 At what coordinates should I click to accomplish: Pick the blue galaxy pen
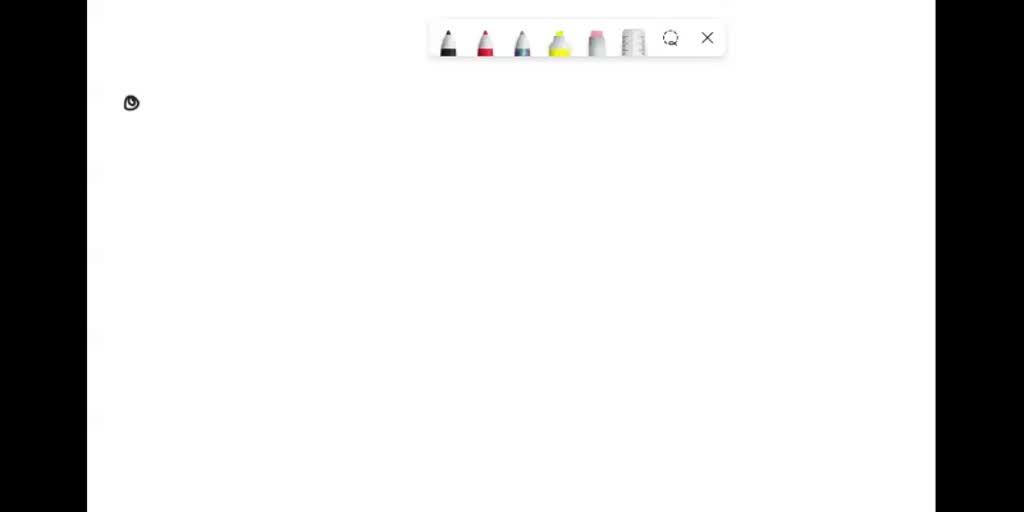(x=522, y=42)
